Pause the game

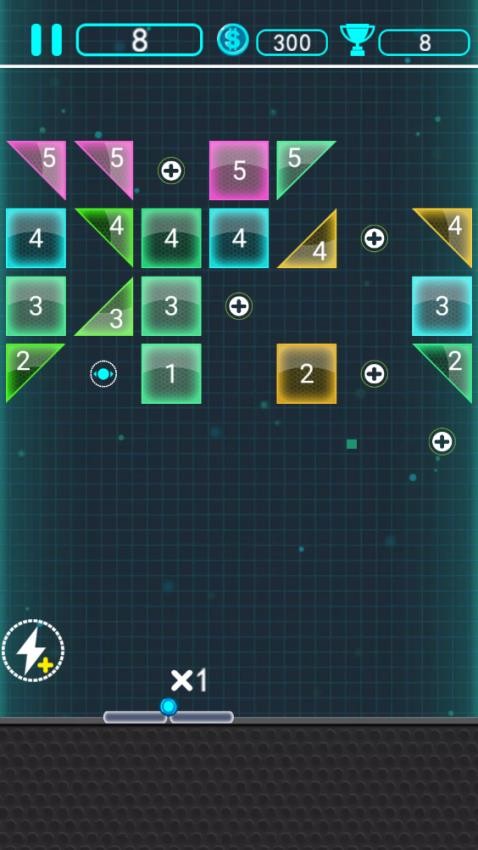pyautogui.click(x=47, y=40)
